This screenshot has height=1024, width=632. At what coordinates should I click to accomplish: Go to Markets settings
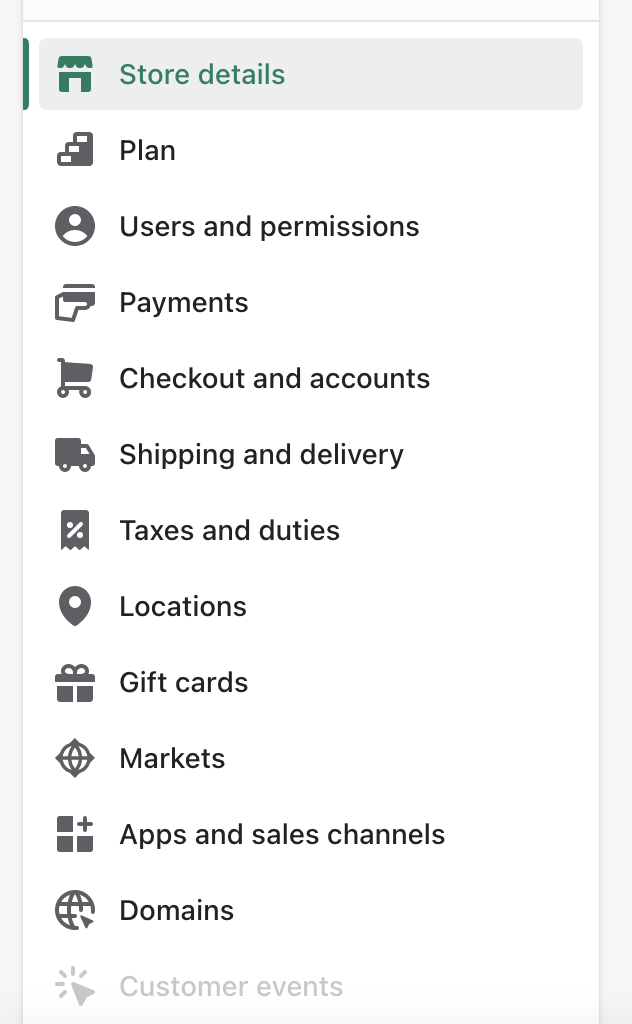tap(311, 758)
